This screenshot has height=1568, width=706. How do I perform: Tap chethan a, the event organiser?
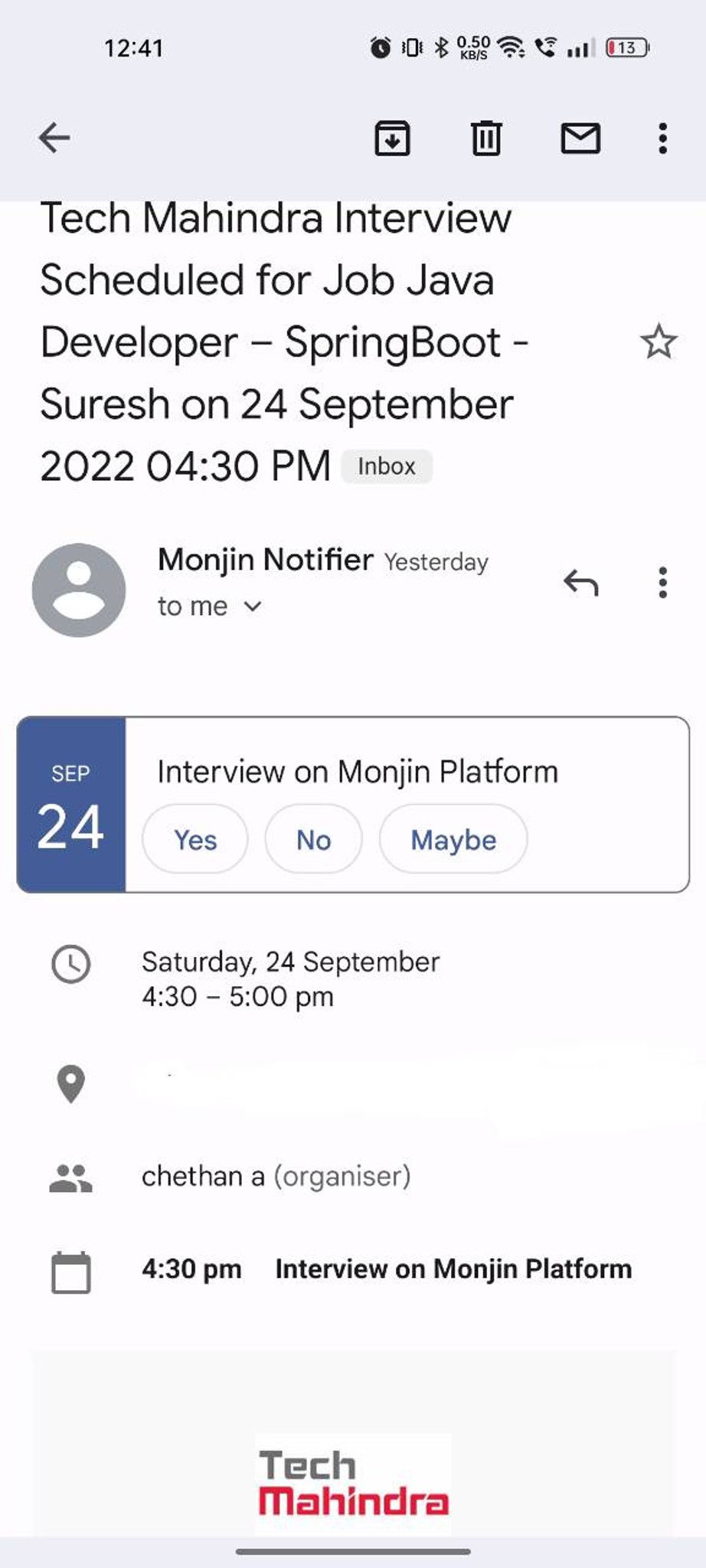[276, 1175]
